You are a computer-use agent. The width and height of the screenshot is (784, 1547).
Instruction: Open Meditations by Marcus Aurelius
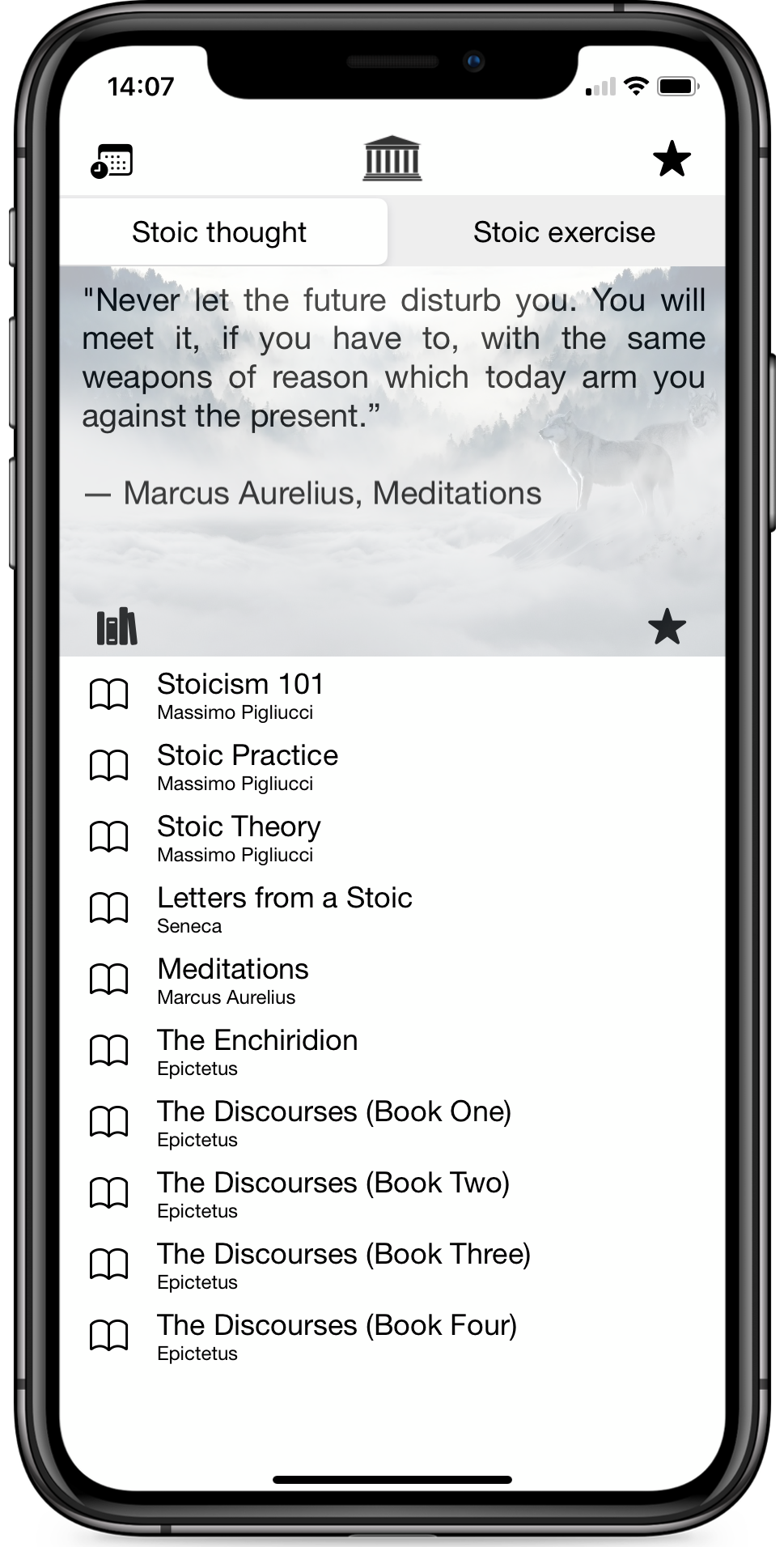point(233,980)
